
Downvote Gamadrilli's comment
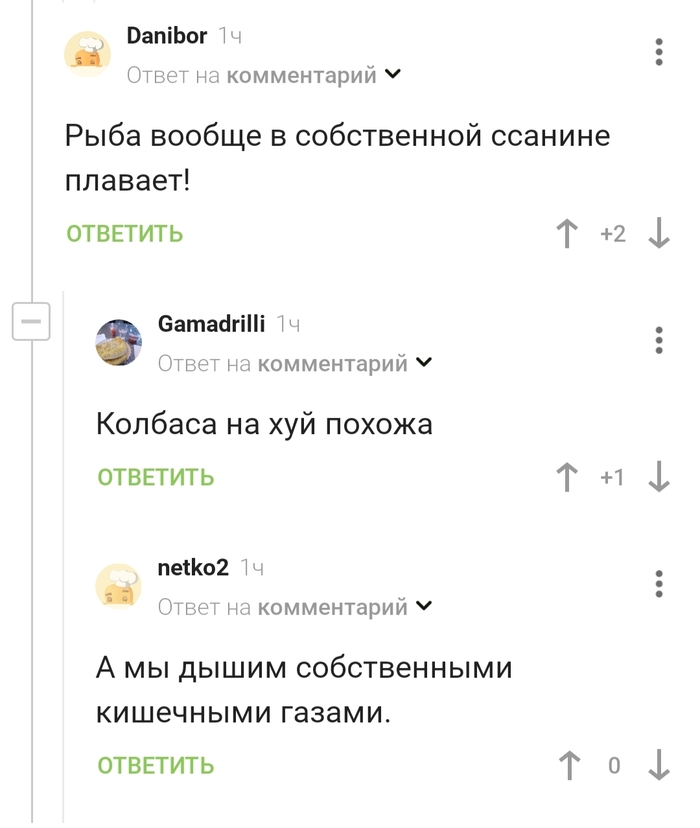pyautogui.click(x=659, y=478)
